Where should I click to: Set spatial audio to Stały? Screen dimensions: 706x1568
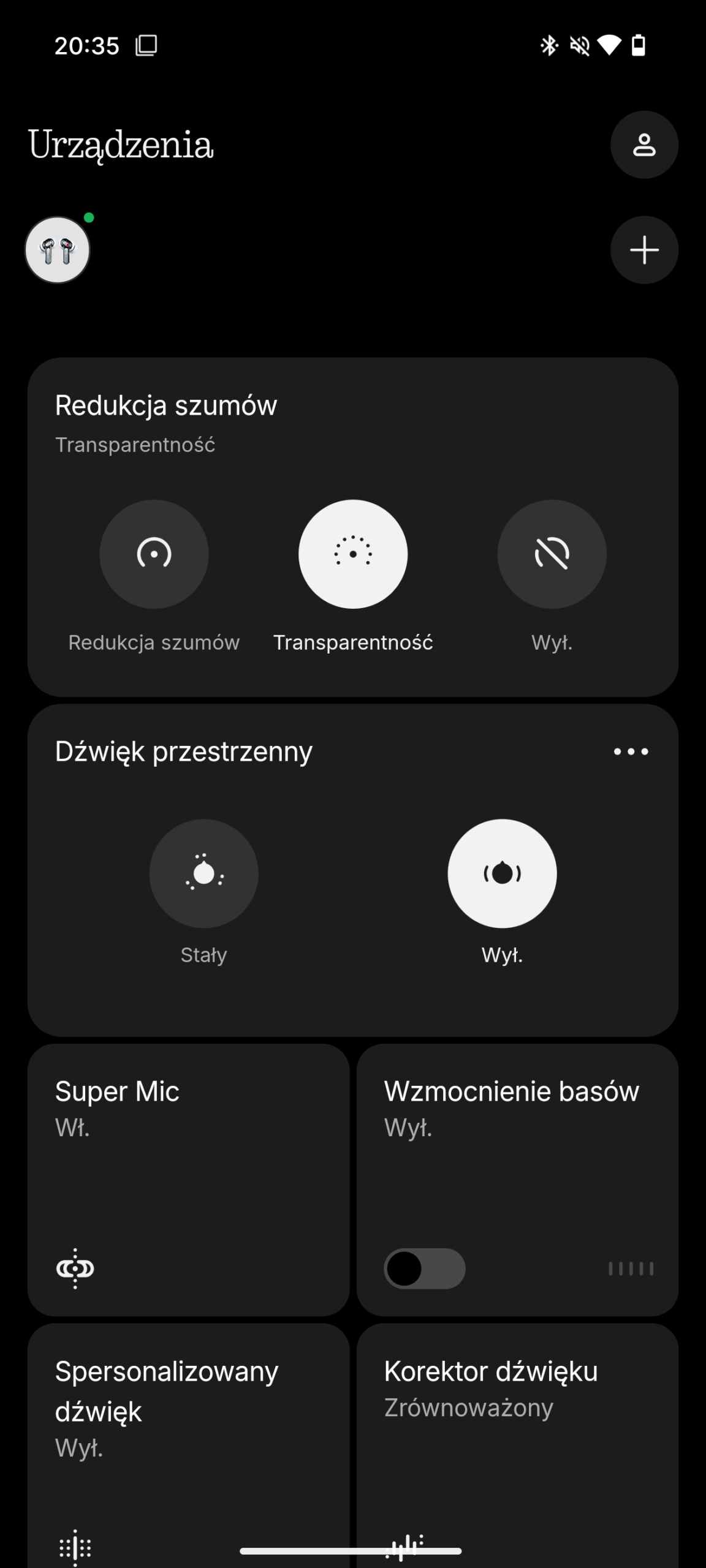(x=203, y=873)
